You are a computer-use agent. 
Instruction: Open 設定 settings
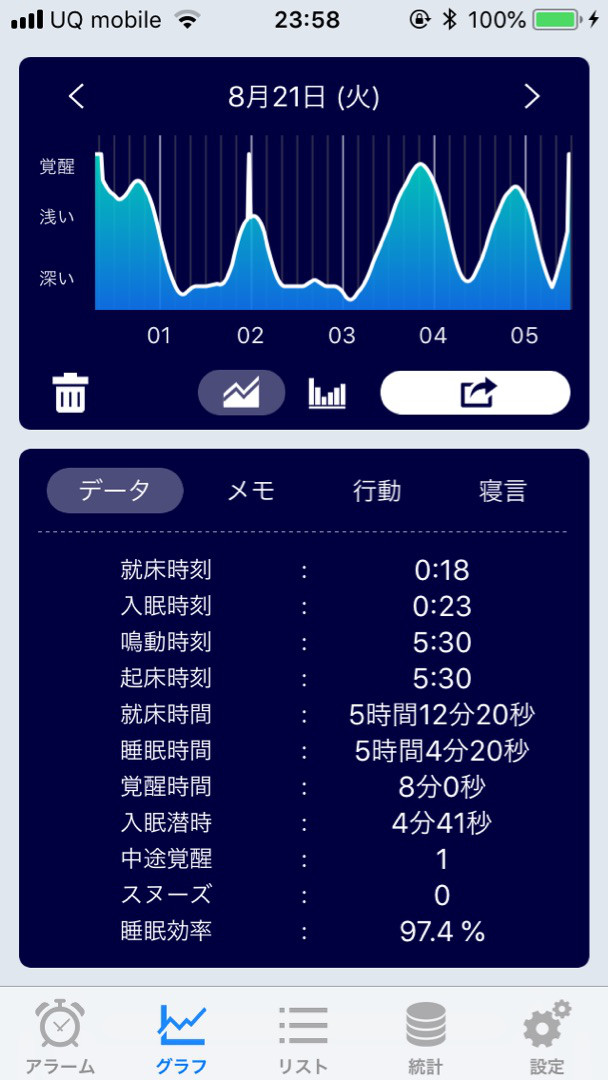point(547,1036)
